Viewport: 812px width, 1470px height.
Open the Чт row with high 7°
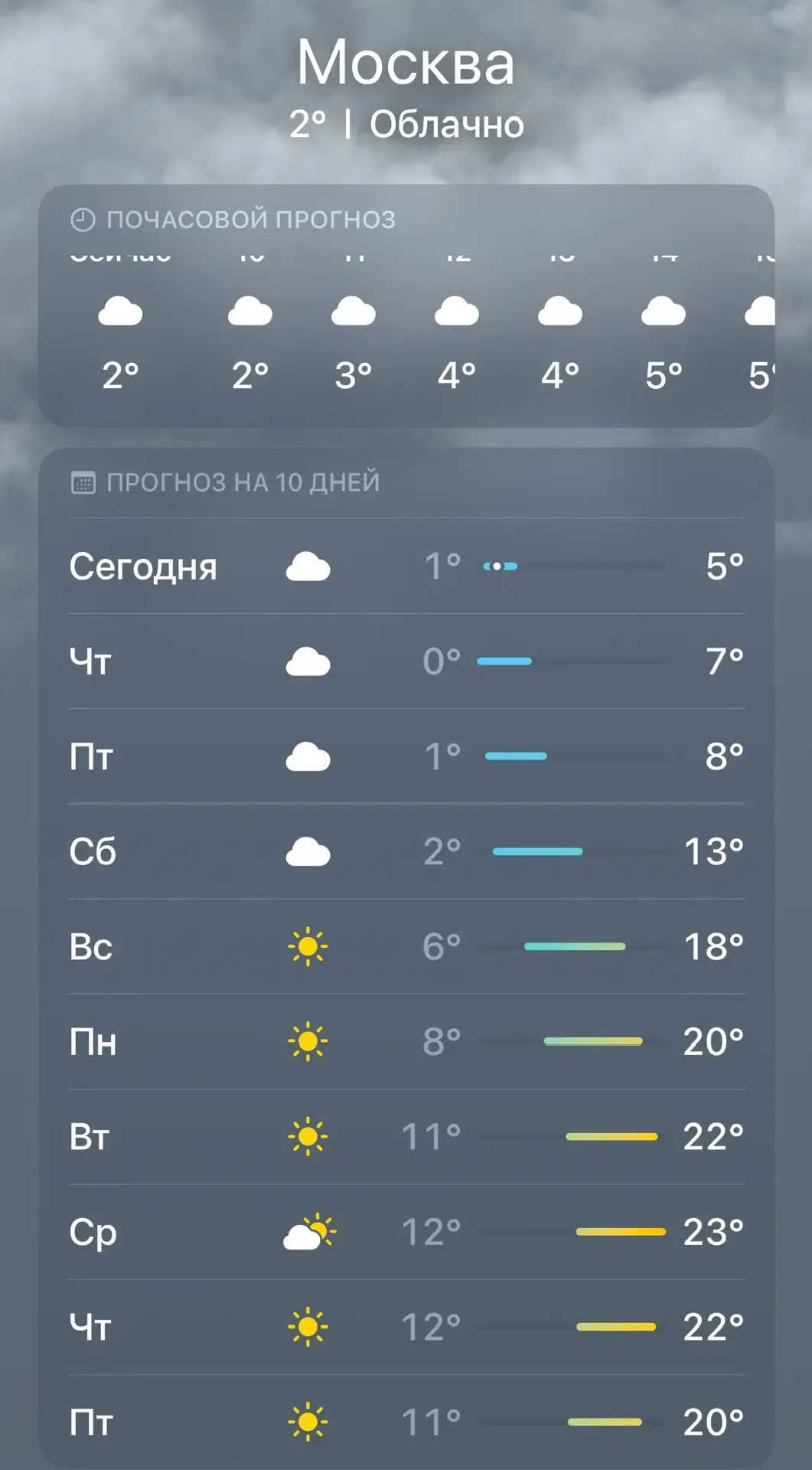tap(406, 661)
